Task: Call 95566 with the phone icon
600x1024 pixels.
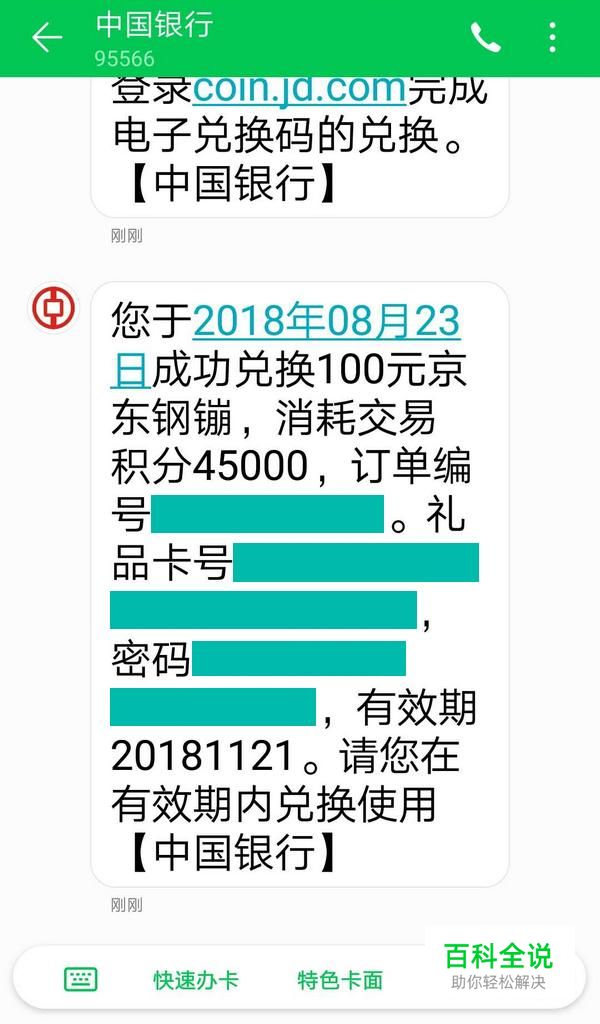Action: point(485,38)
